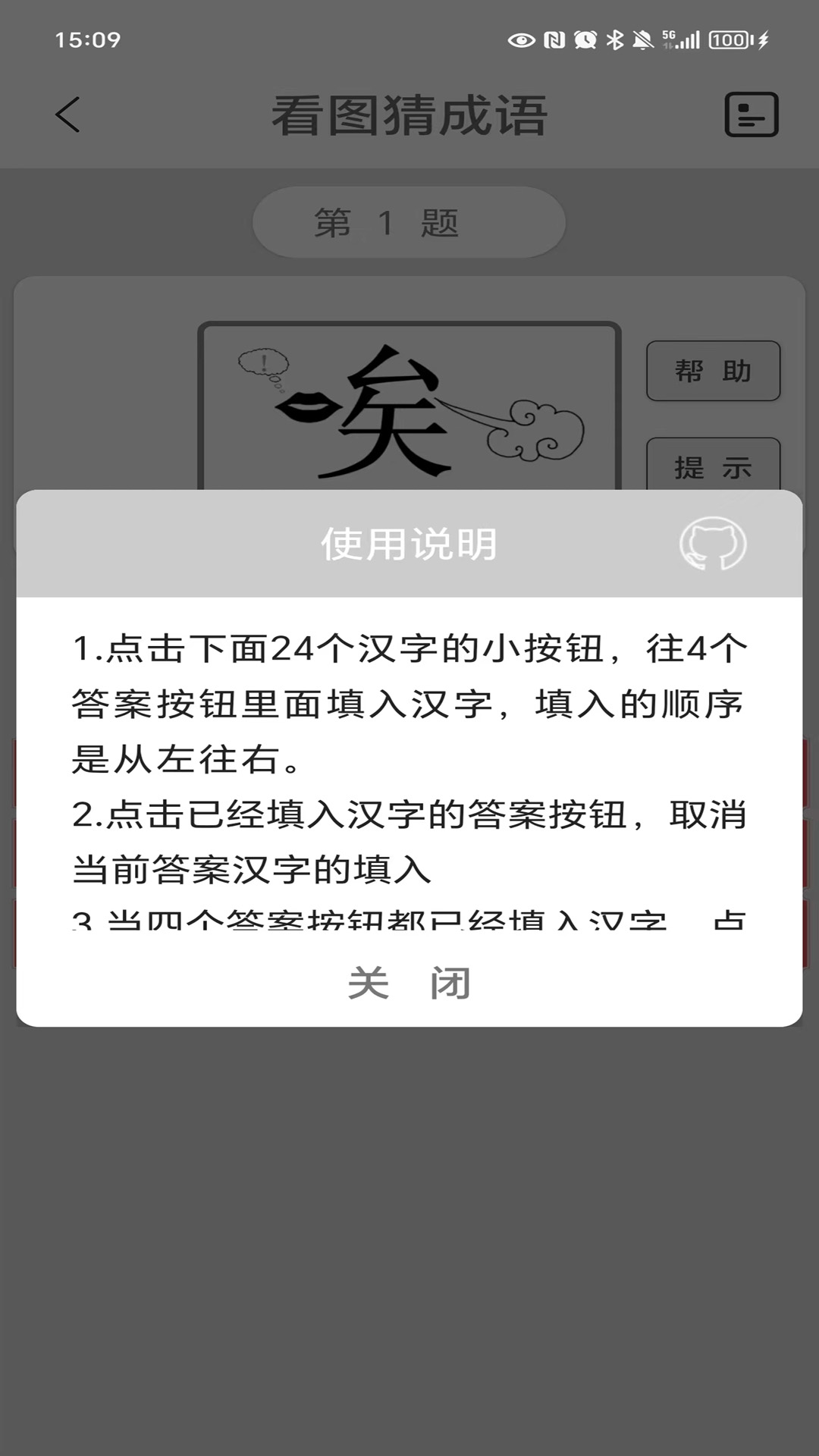Screen dimensions: 819x1456
Task: Click the GitHub icon in the dialog header
Action: click(713, 542)
